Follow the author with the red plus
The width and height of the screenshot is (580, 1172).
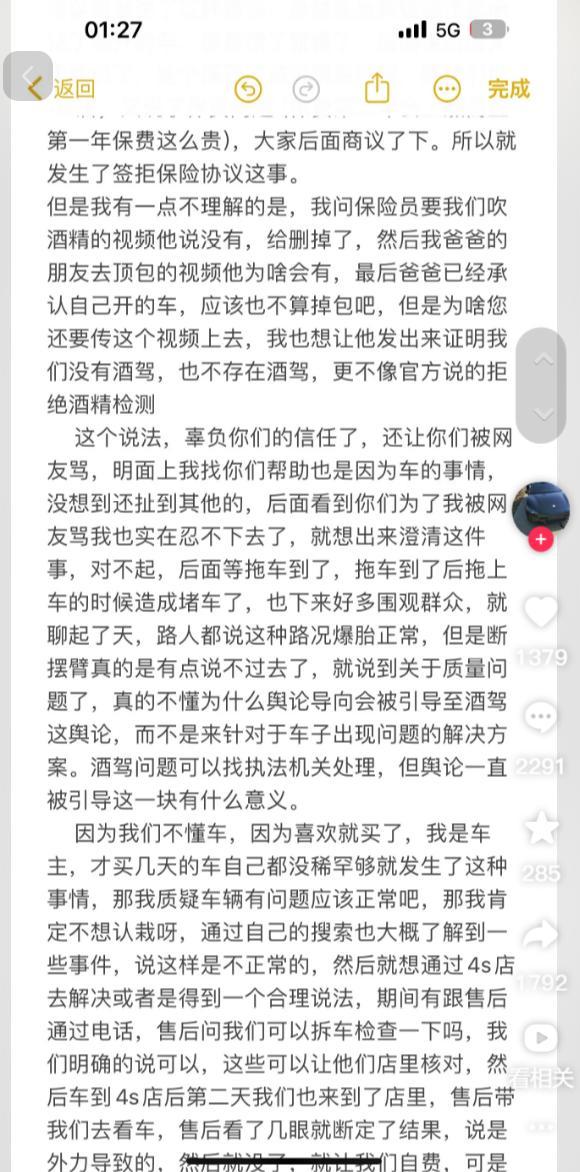tap(540, 539)
